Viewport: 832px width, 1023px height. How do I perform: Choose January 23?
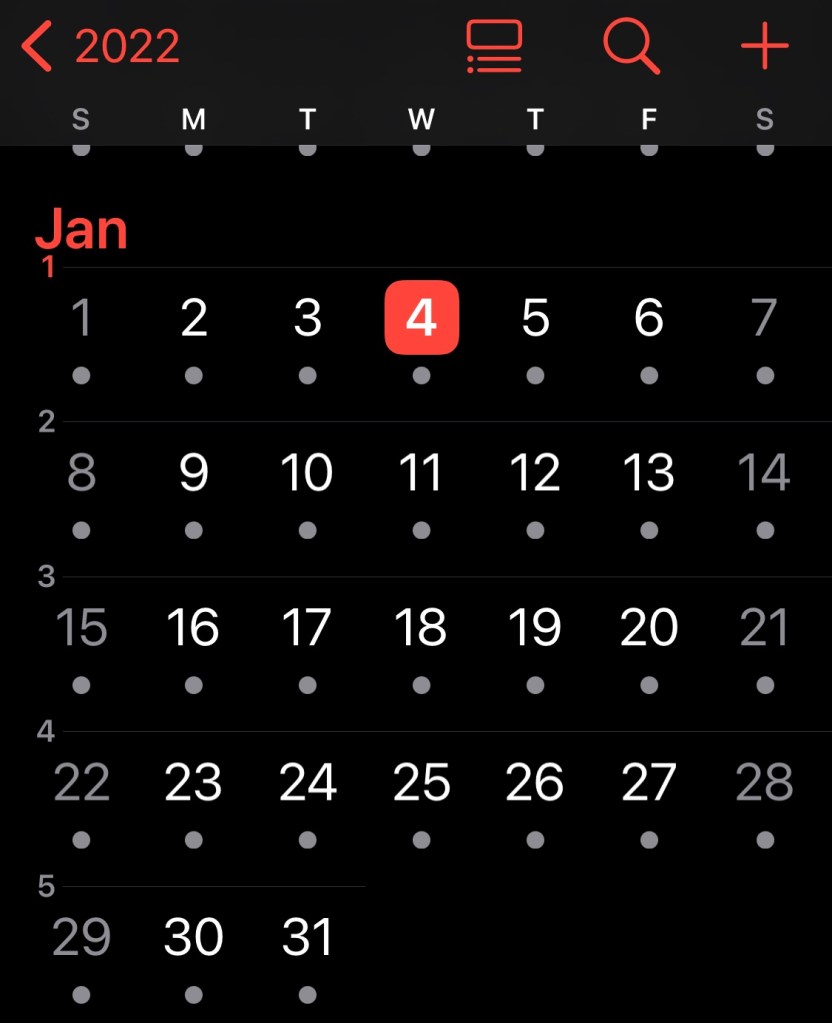pyautogui.click(x=194, y=783)
